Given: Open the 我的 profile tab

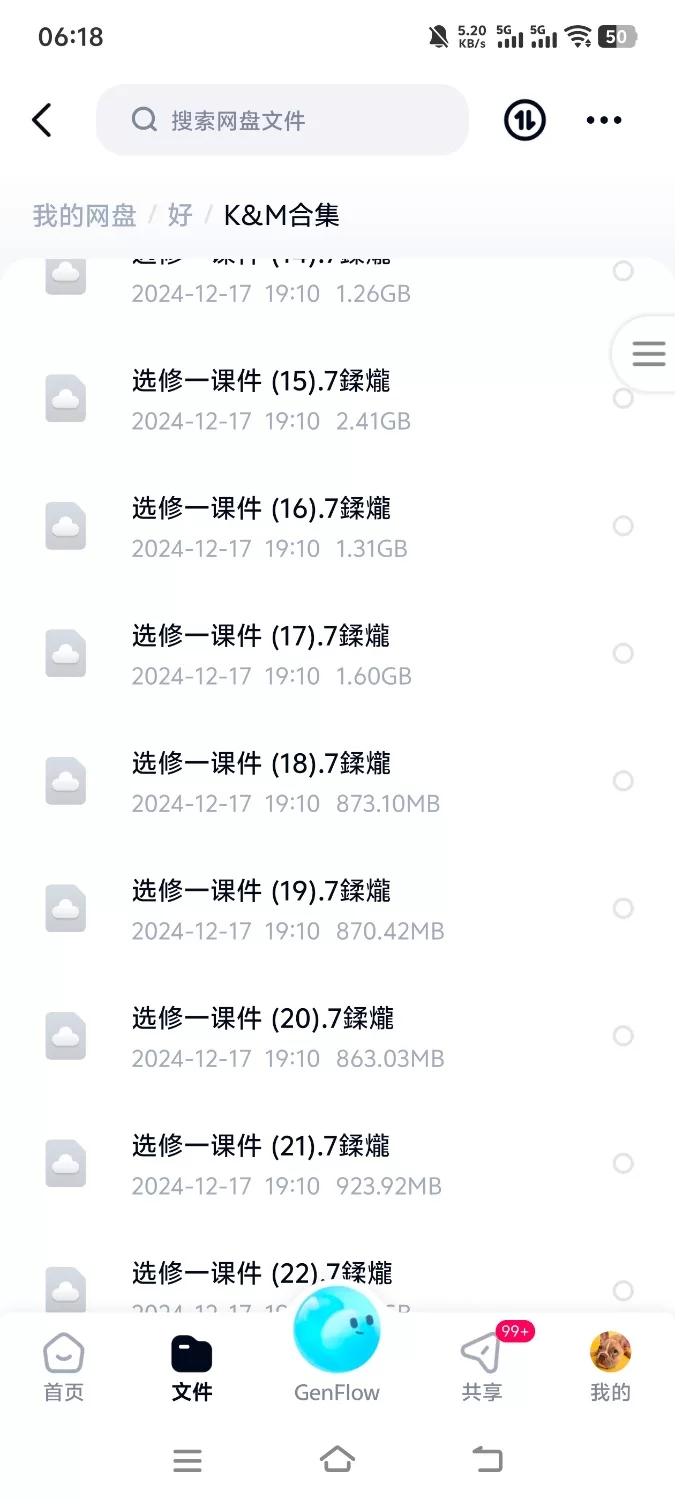Looking at the screenshot, I should pos(610,1367).
